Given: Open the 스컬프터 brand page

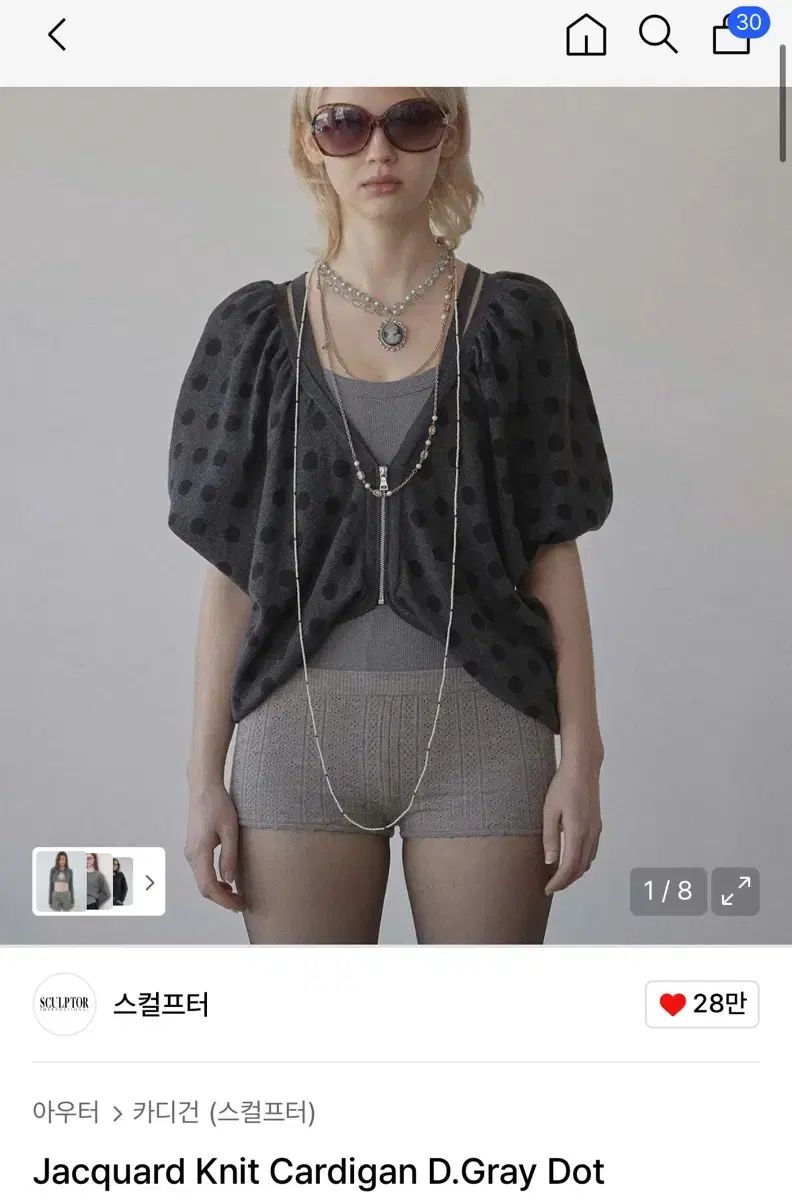Looking at the screenshot, I should [x=160, y=1004].
